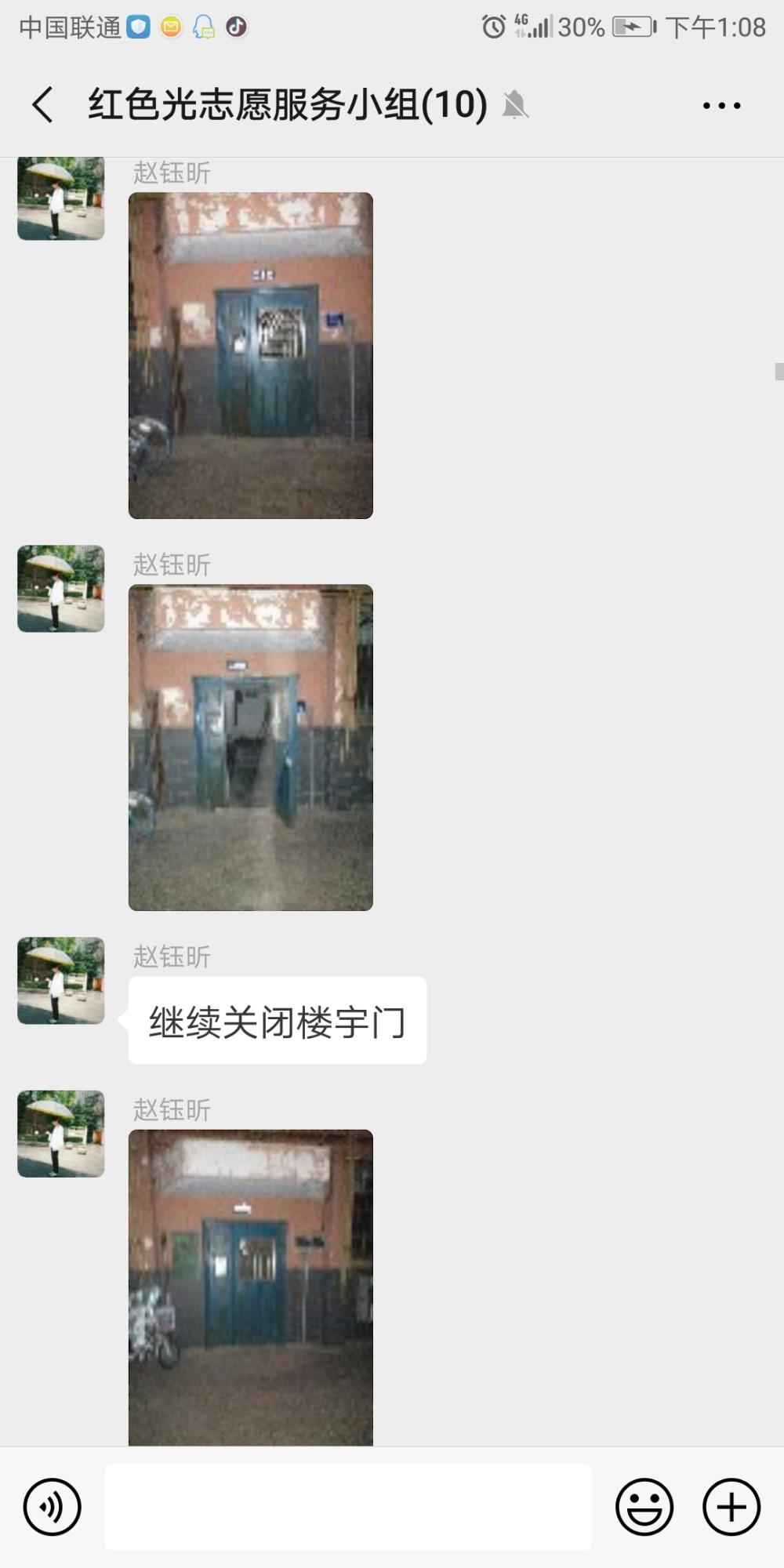Open the group chat's three-dot menu
This screenshot has height=1568, width=784.
pyautogui.click(x=721, y=105)
